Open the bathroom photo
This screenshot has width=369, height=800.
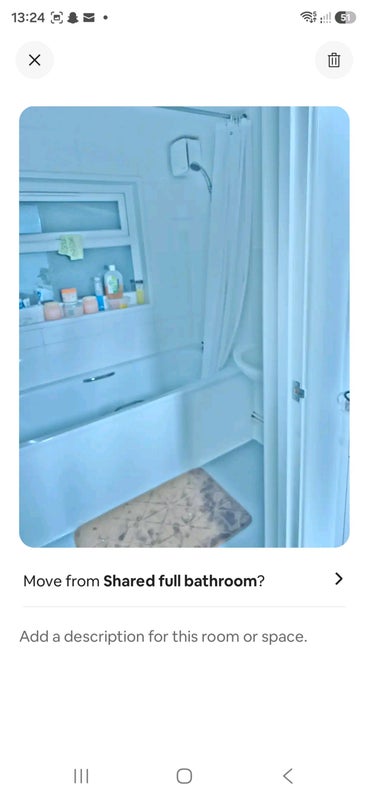[184, 327]
